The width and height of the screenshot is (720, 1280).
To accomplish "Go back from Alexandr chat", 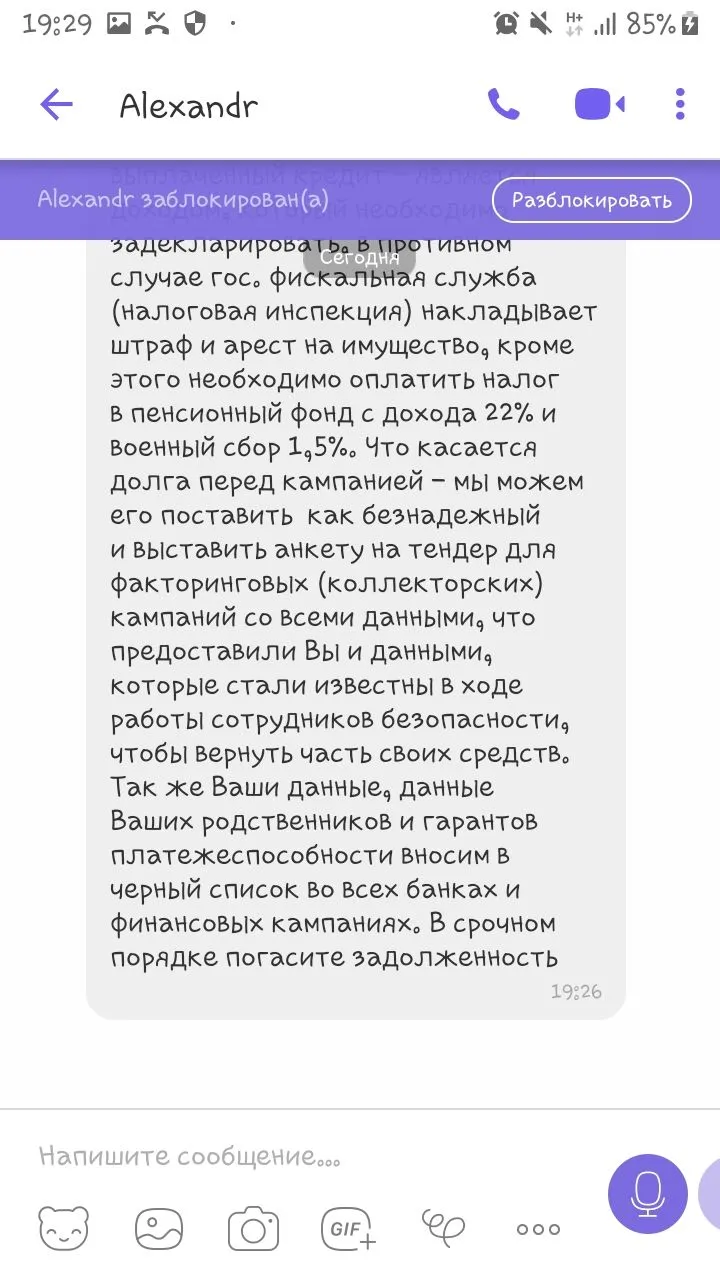I will tap(56, 104).
